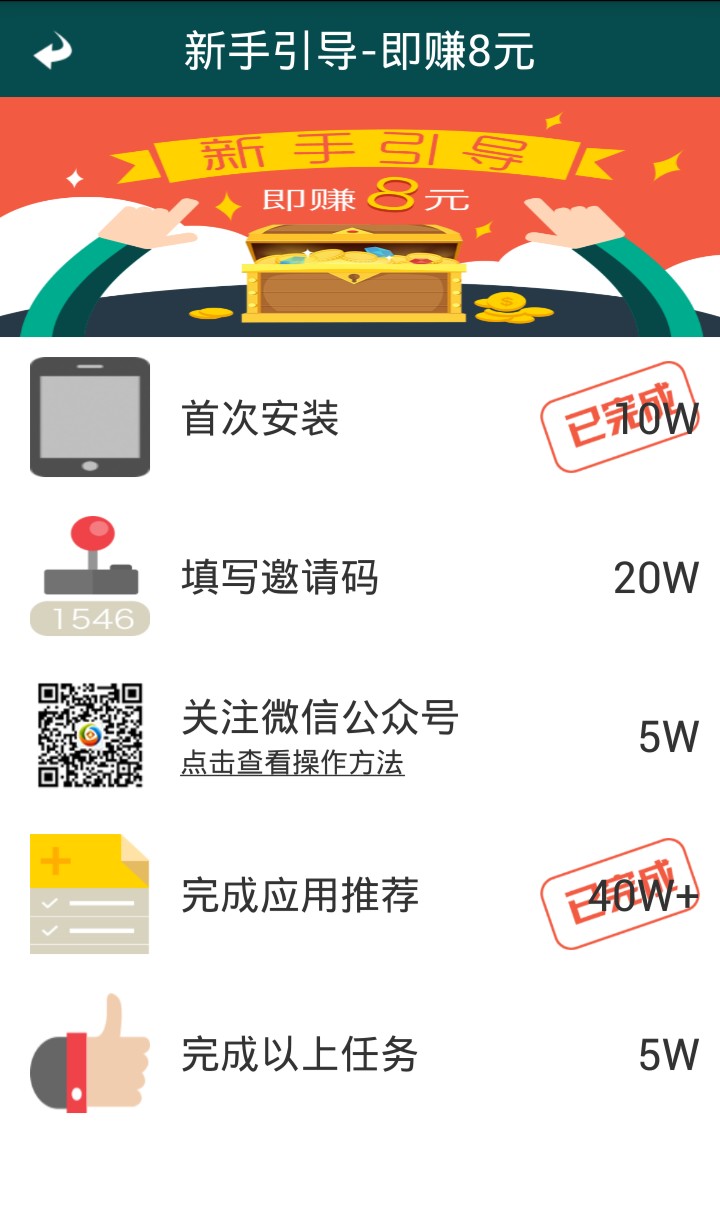Tap the 点击查看操作方法 link
The image size is (720, 1231).
[x=292, y=764]
